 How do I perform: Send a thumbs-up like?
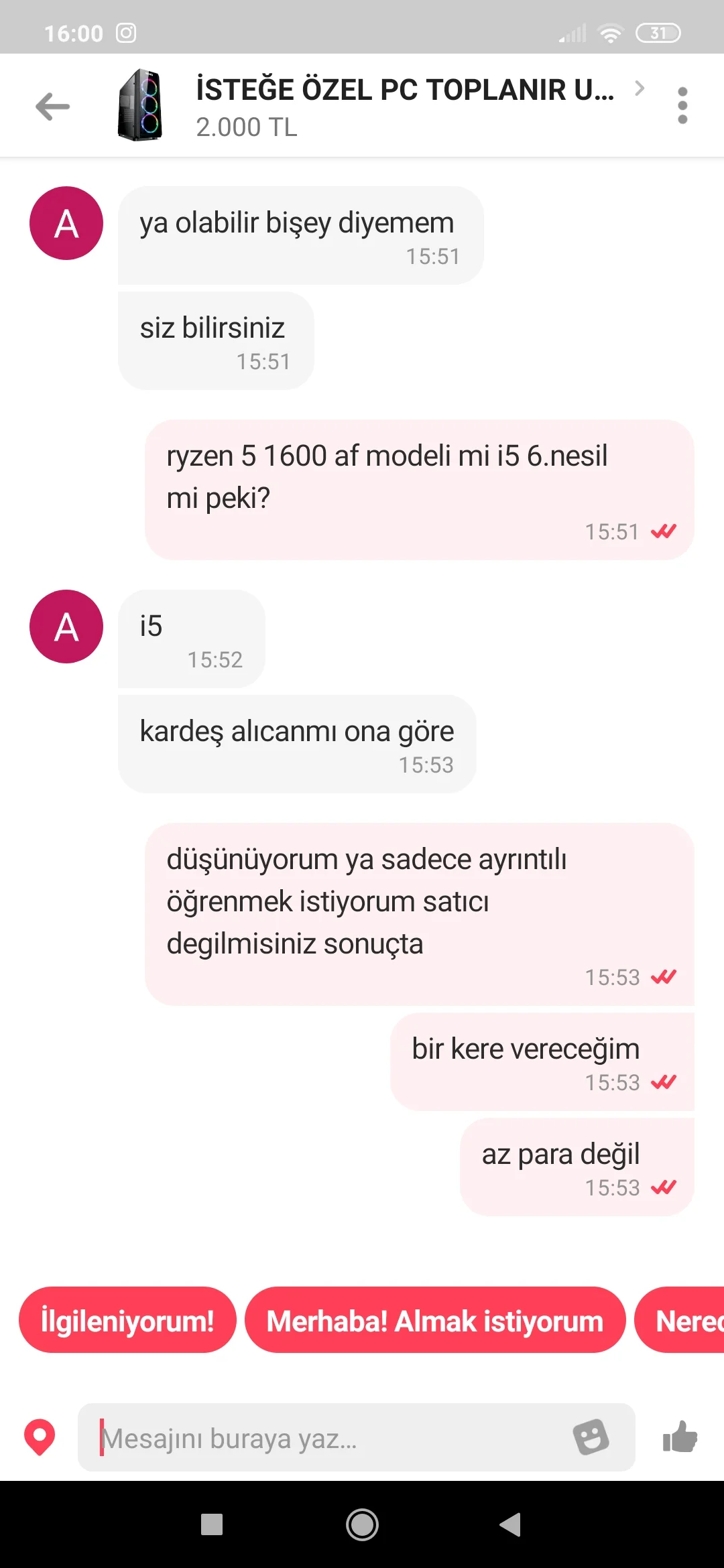[x=680, y=1437]
